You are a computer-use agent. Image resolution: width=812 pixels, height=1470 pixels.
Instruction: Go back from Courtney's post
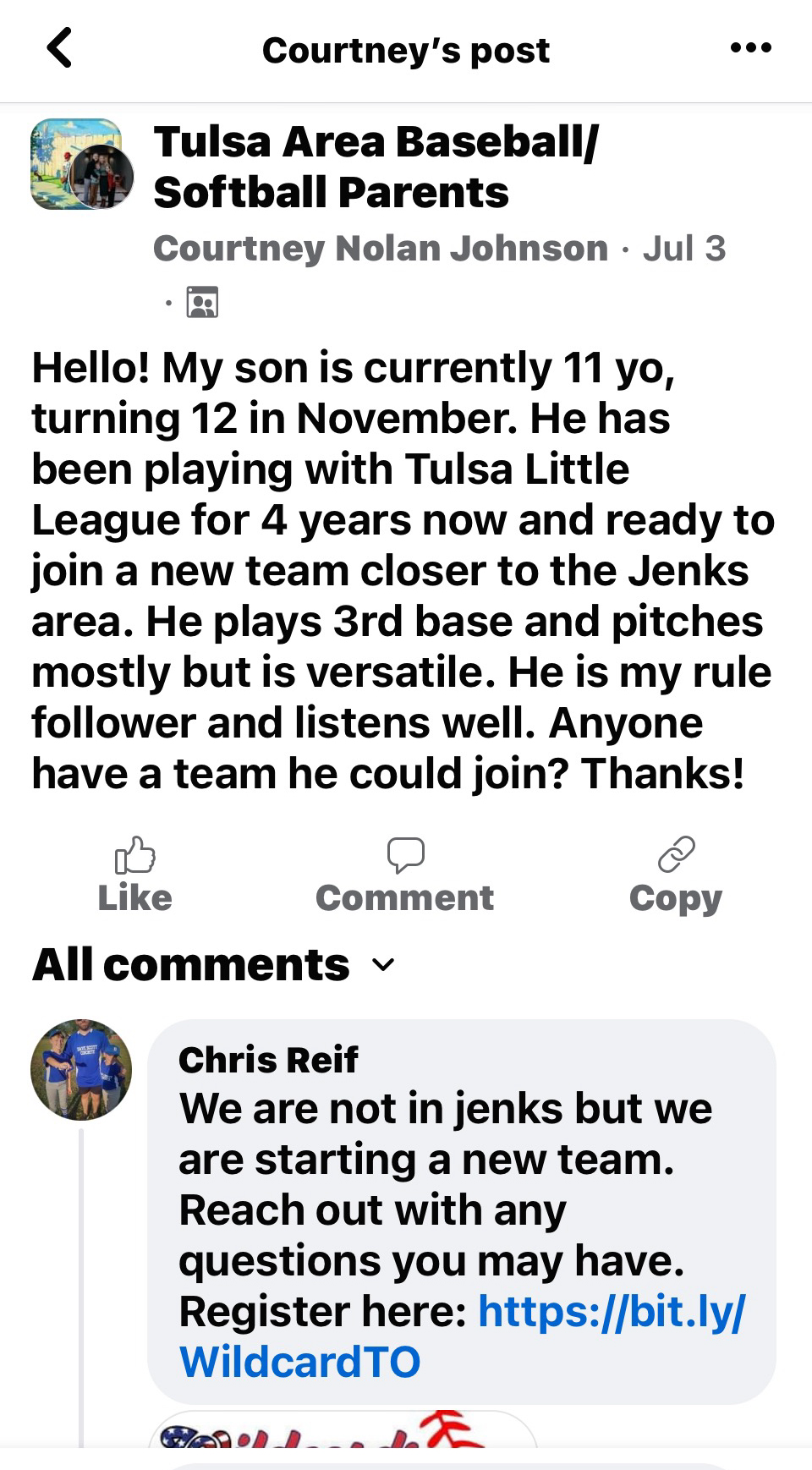[x=59, y=48]
